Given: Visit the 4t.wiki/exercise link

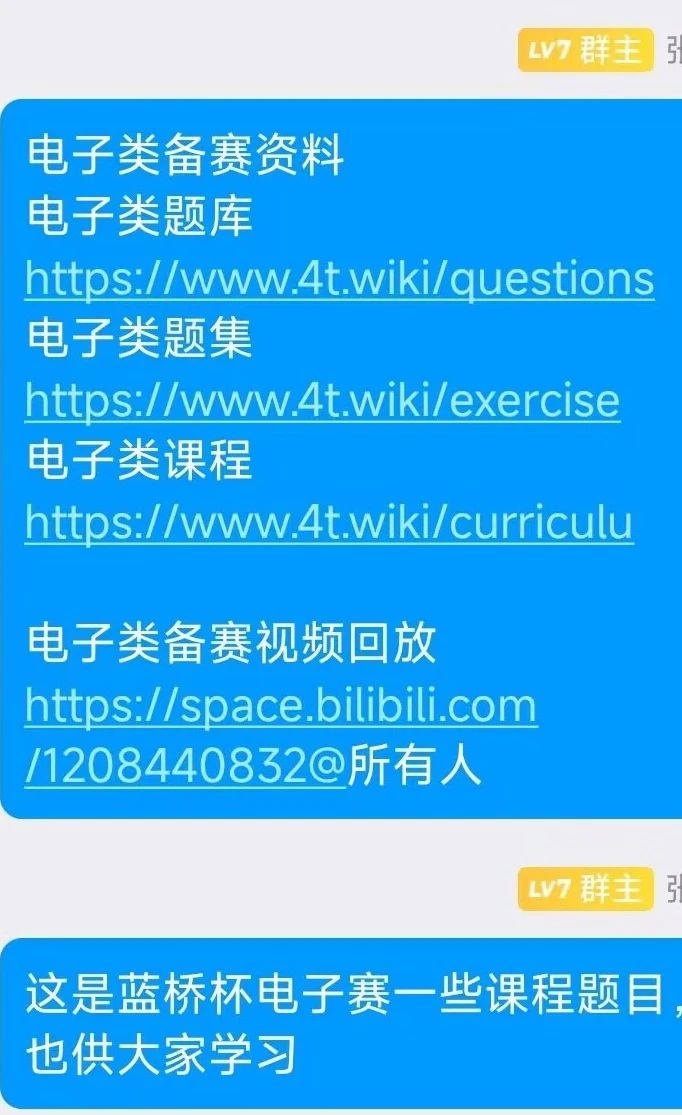Looking at the screenshot, I should tap(322, 401).
